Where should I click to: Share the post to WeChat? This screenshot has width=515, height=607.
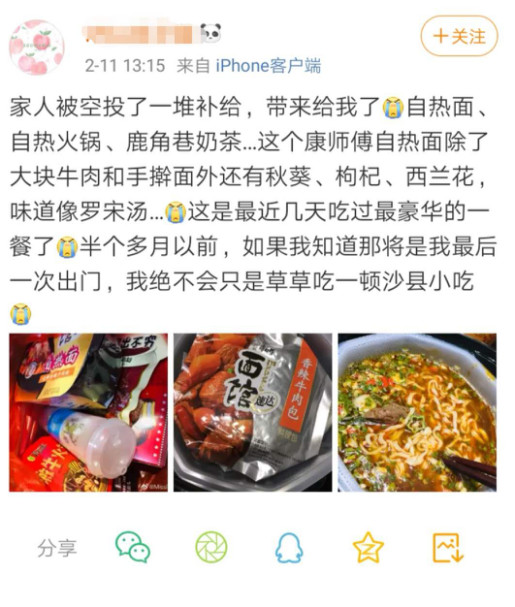point(133,547)
